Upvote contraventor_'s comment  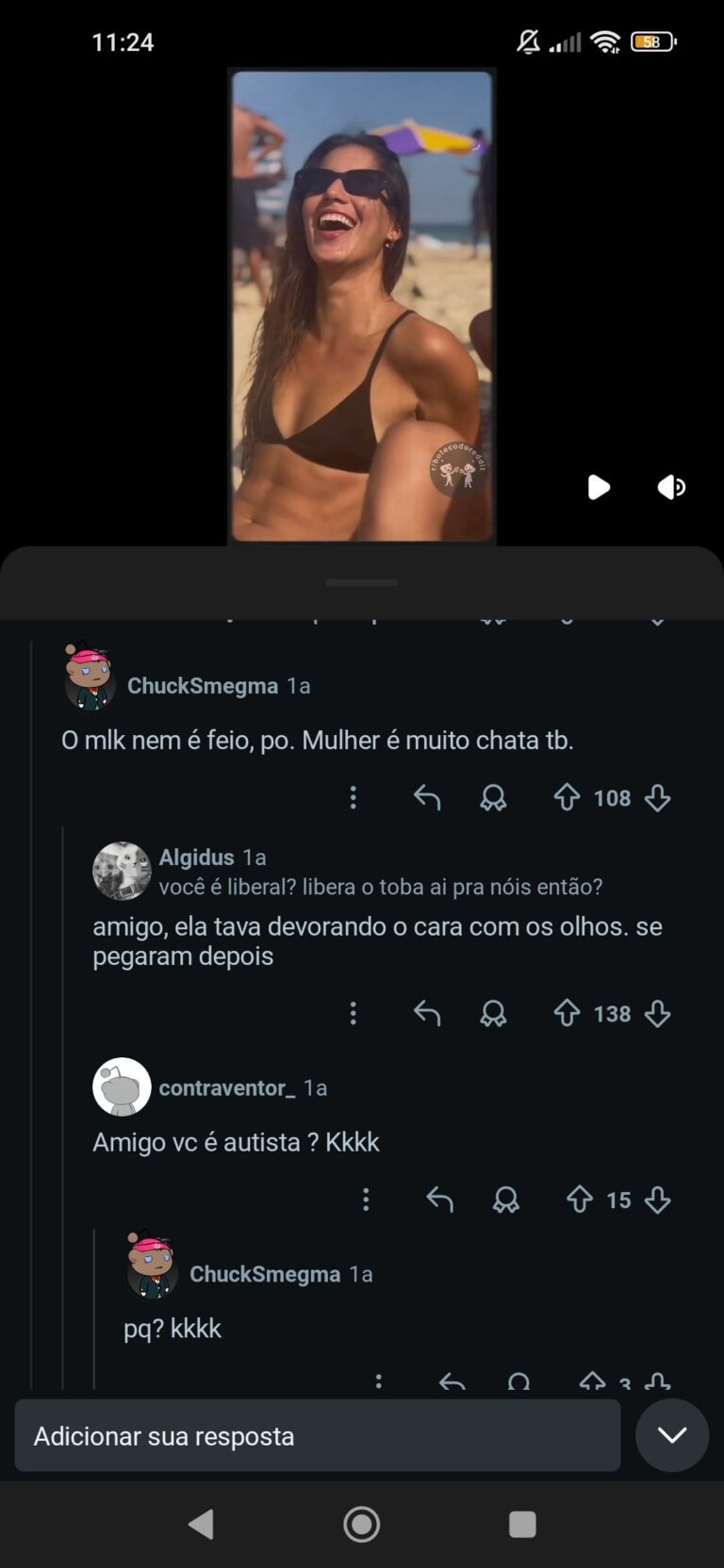[x=580, y=1200]
